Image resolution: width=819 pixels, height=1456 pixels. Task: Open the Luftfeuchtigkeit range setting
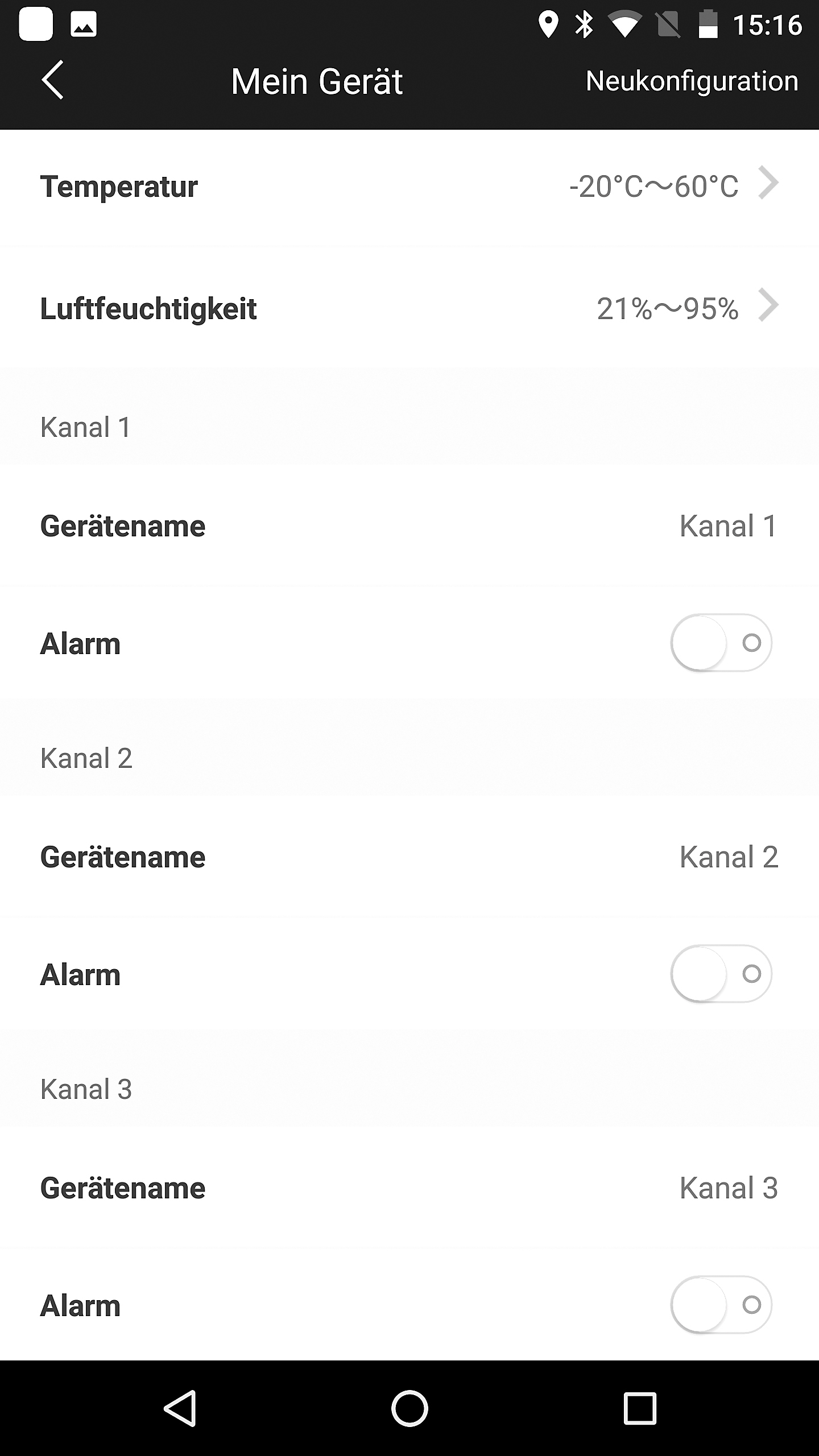[409, 309]
